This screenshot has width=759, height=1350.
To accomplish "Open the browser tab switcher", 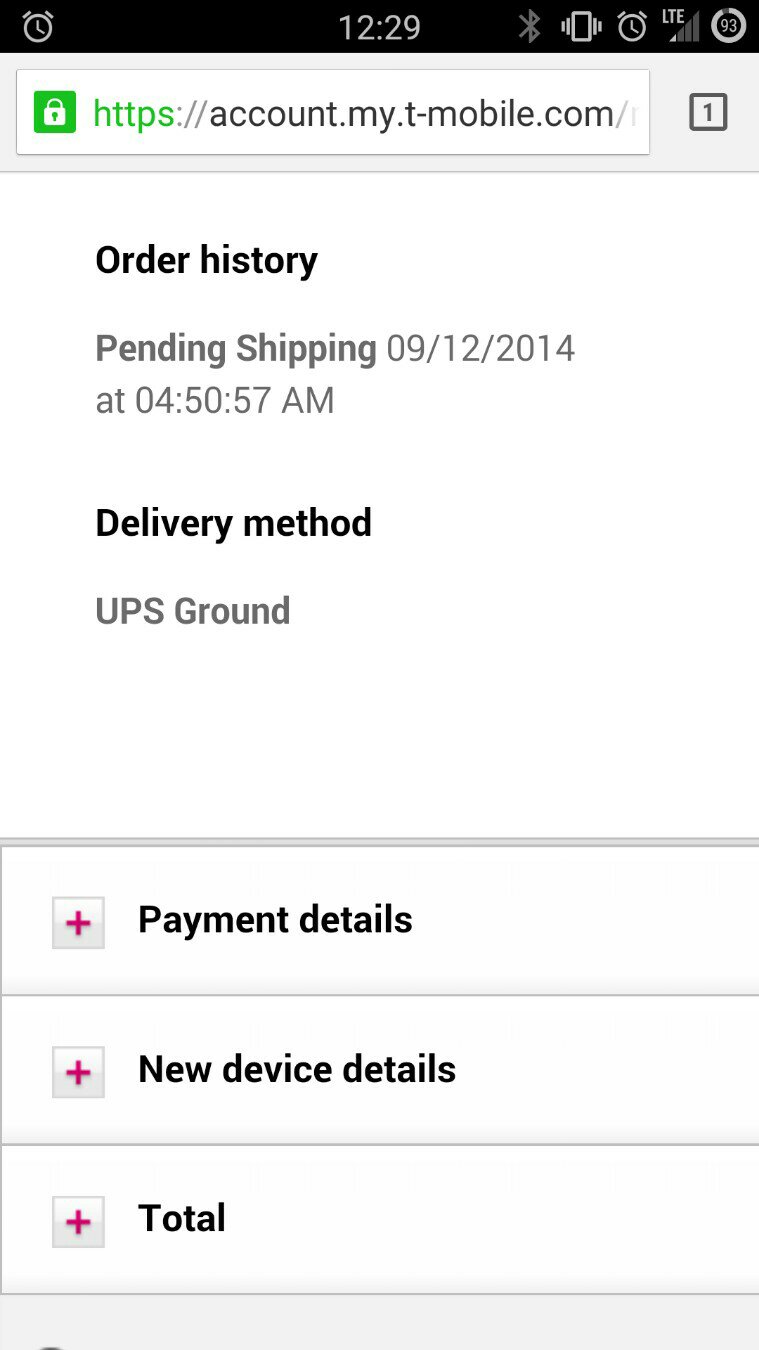I will tap(708, 113).
